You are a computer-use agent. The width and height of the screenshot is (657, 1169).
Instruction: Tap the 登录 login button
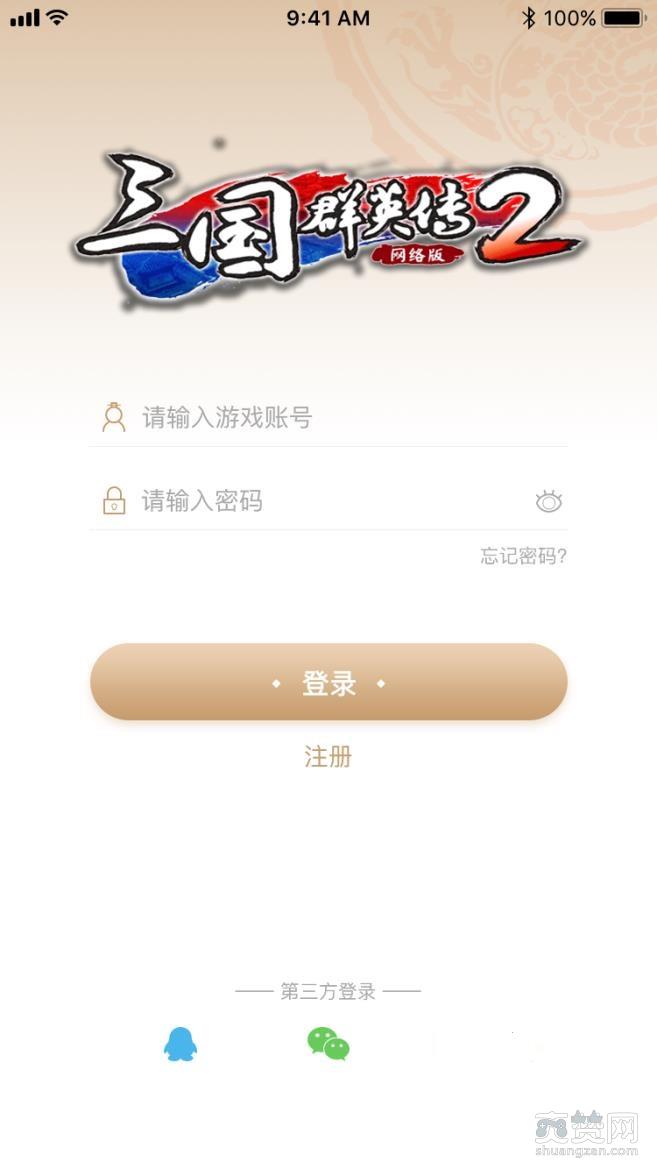[x=329, y=683]
